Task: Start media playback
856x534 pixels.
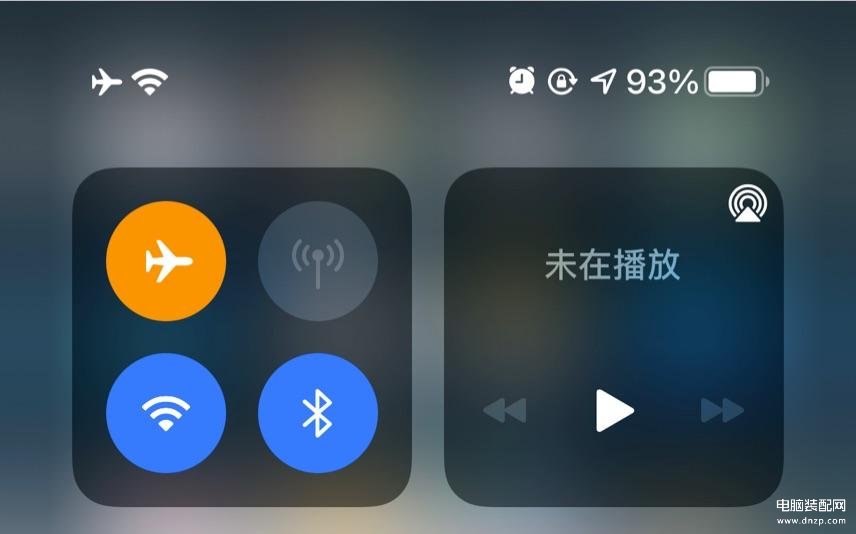Action: click(614, 410)
